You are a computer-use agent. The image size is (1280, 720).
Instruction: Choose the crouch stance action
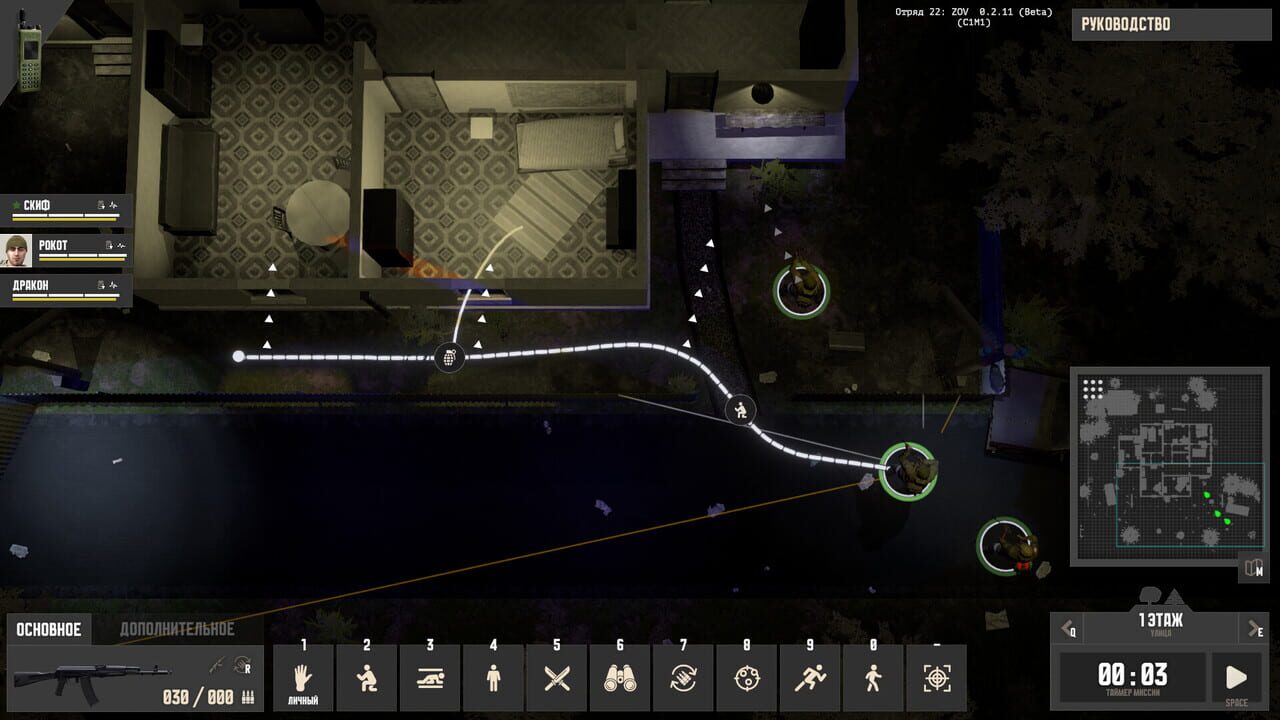tap(366, 678)
